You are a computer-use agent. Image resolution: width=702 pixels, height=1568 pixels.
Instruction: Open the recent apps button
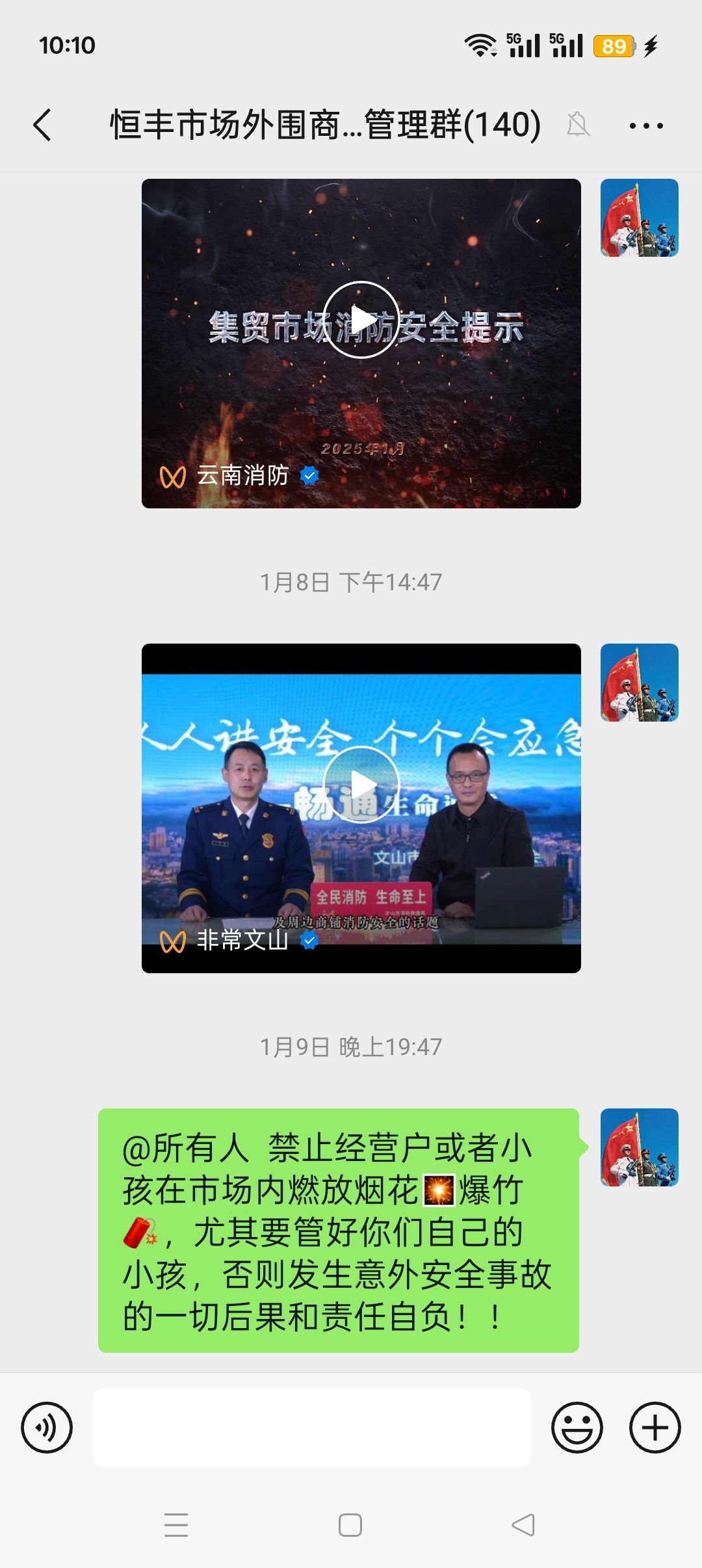pos(176,1525)
